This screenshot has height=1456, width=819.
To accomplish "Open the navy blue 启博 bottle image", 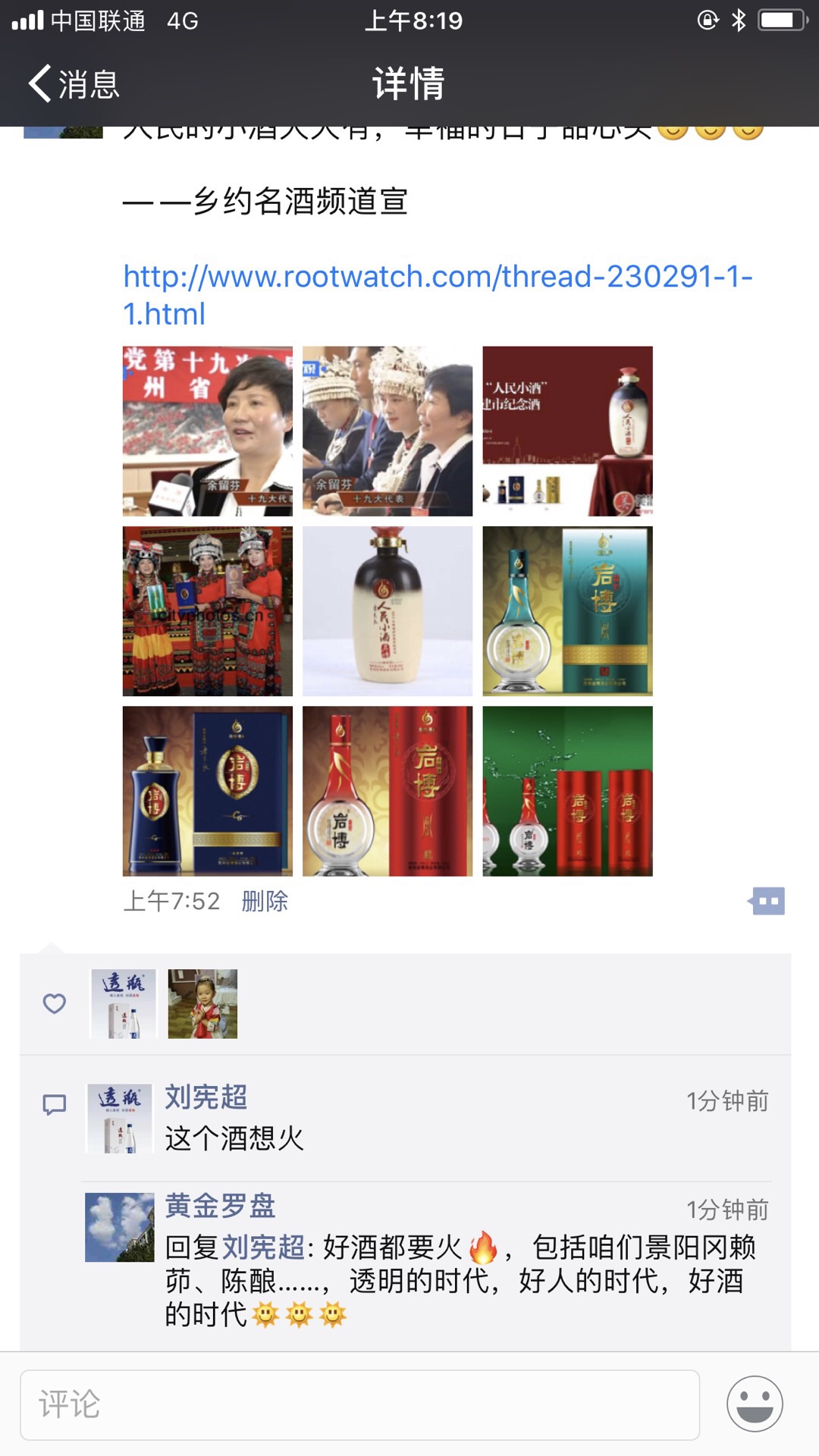I will tap(207, 791).
